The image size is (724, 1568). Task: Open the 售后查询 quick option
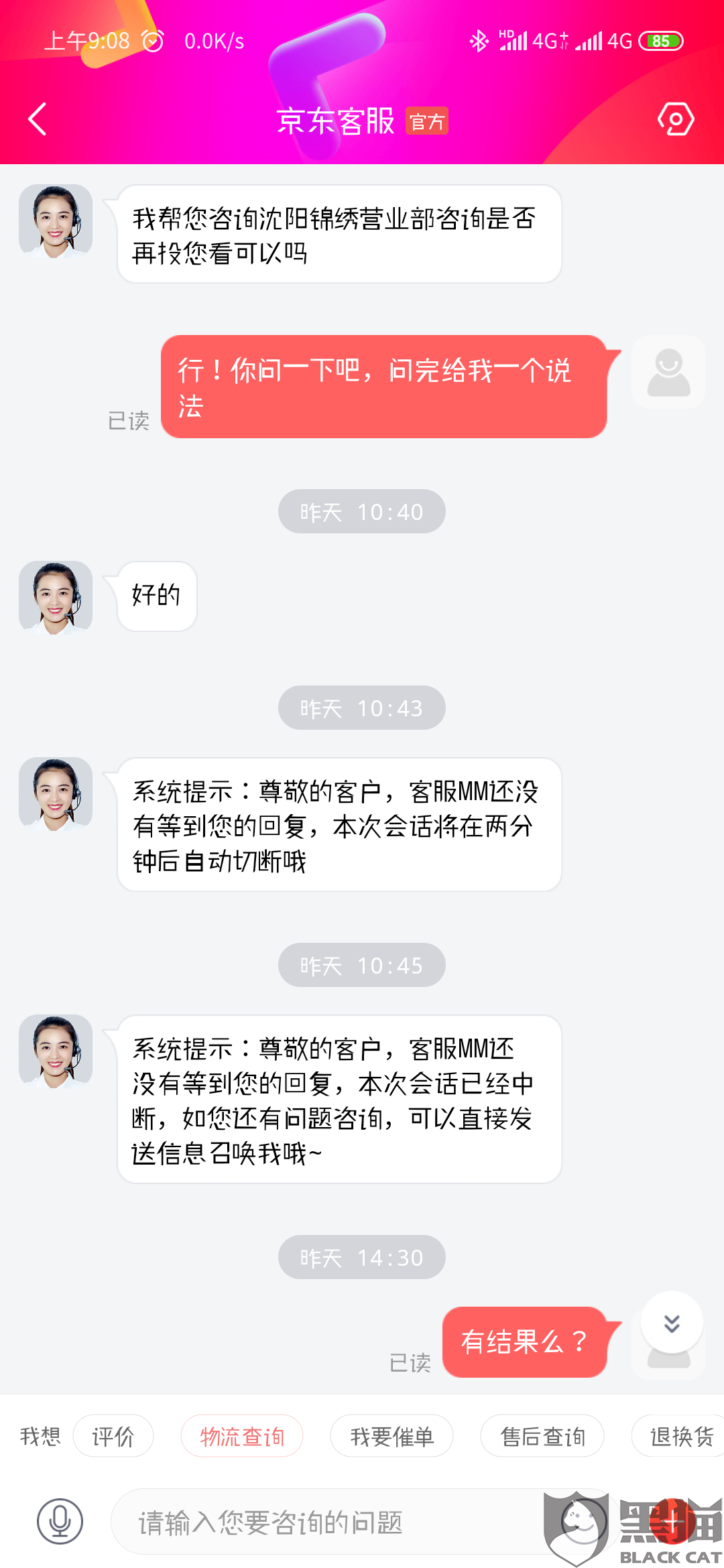coord(542,1436)
